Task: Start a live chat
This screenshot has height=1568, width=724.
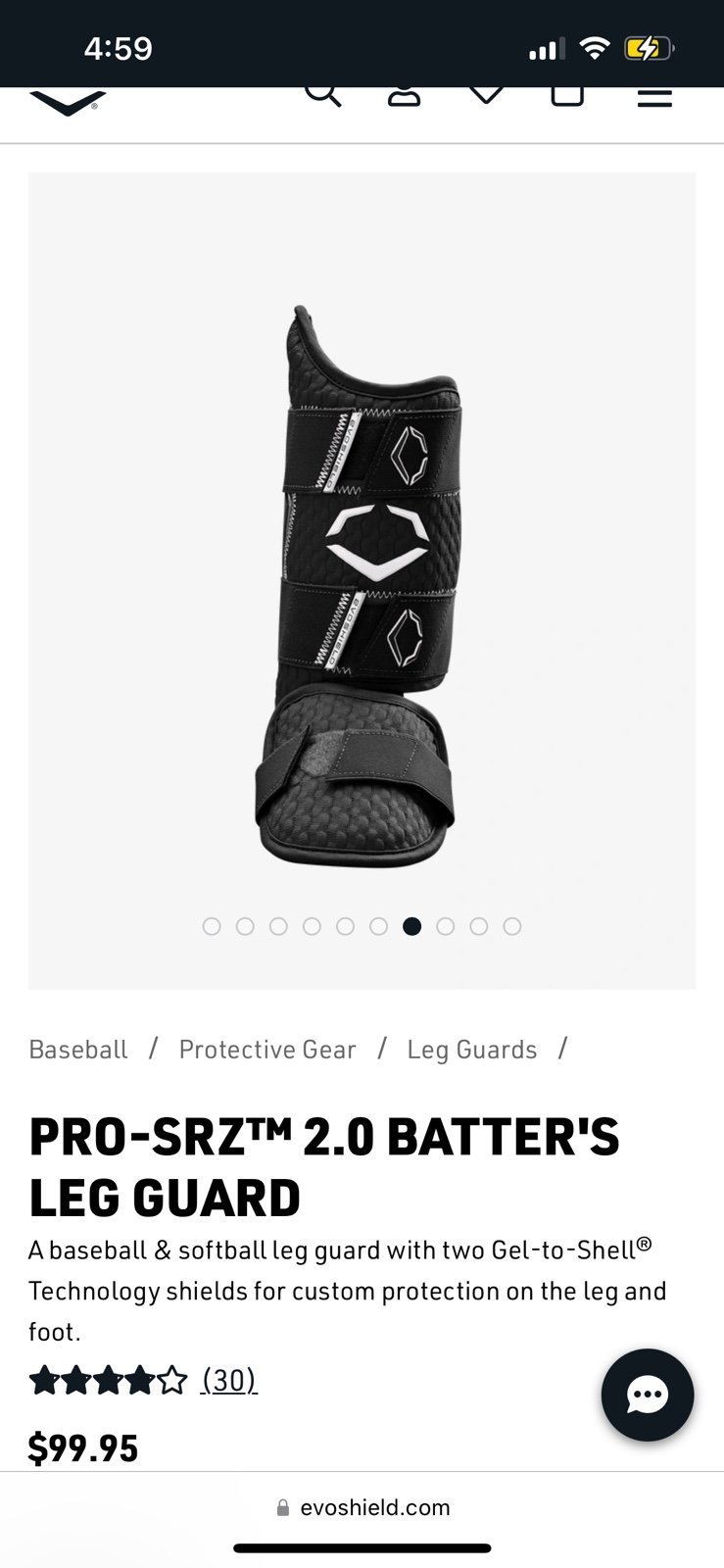Action: pos(648,1395)
